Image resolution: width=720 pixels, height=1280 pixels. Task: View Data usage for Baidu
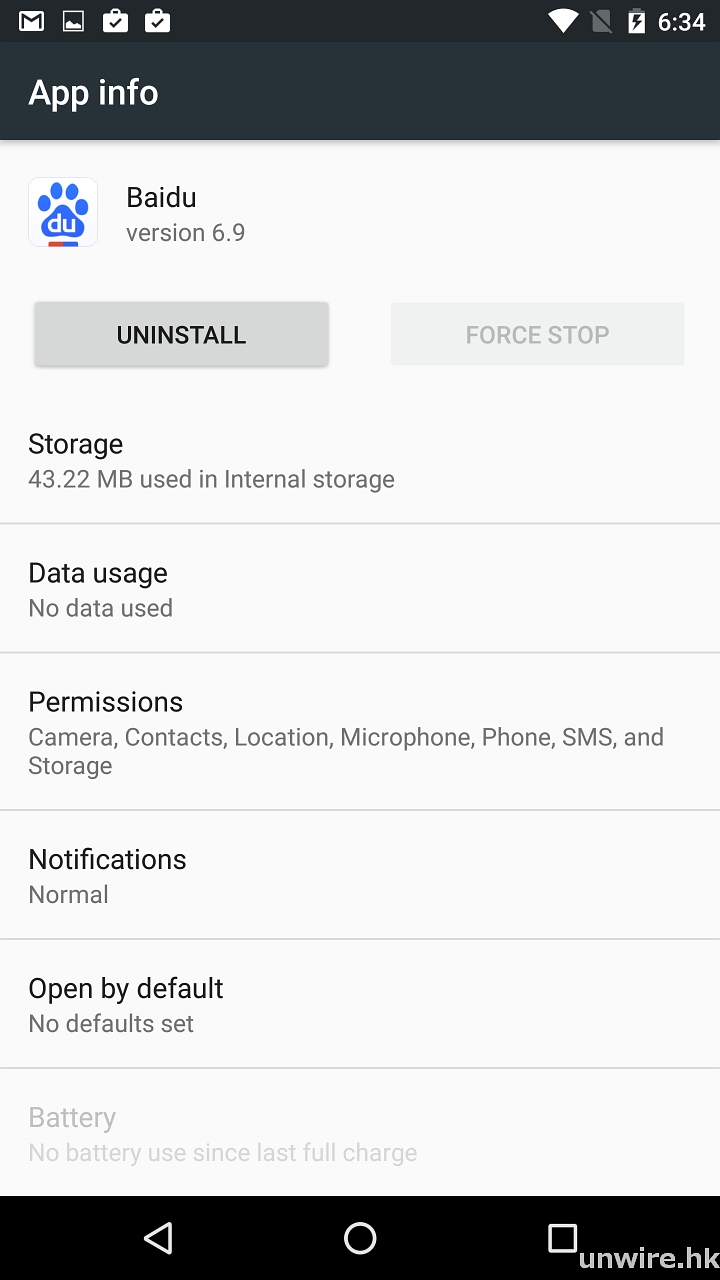tap(360, 590)
